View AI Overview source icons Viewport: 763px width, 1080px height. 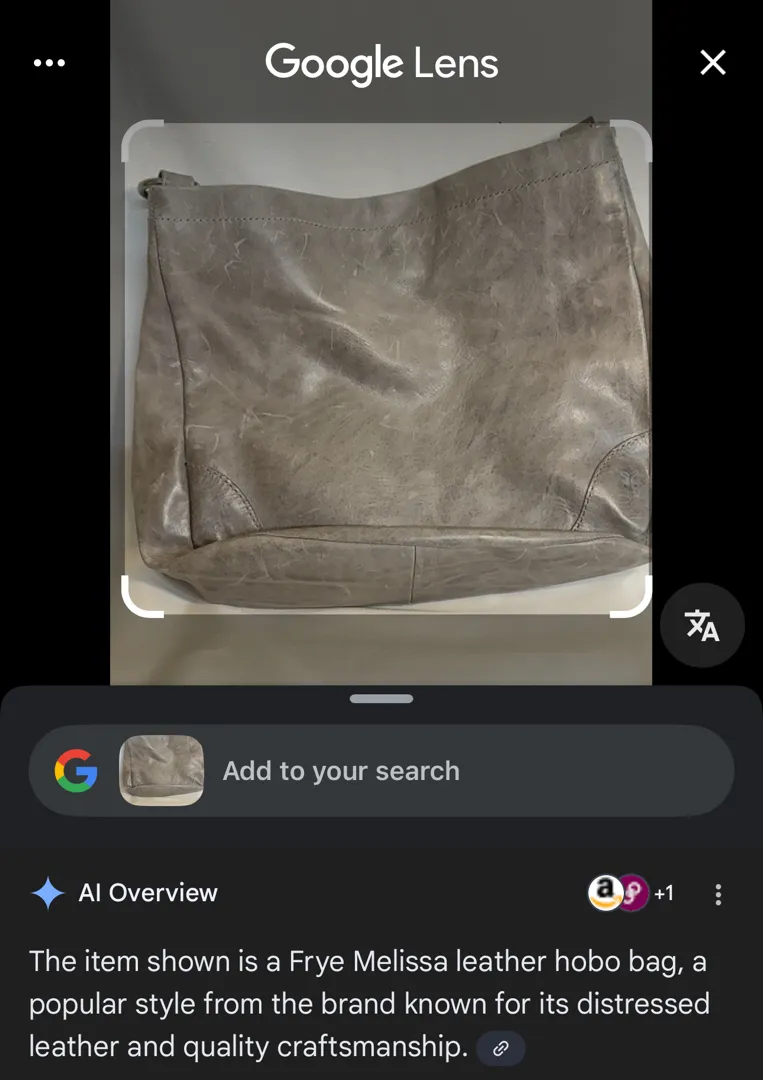630,893
